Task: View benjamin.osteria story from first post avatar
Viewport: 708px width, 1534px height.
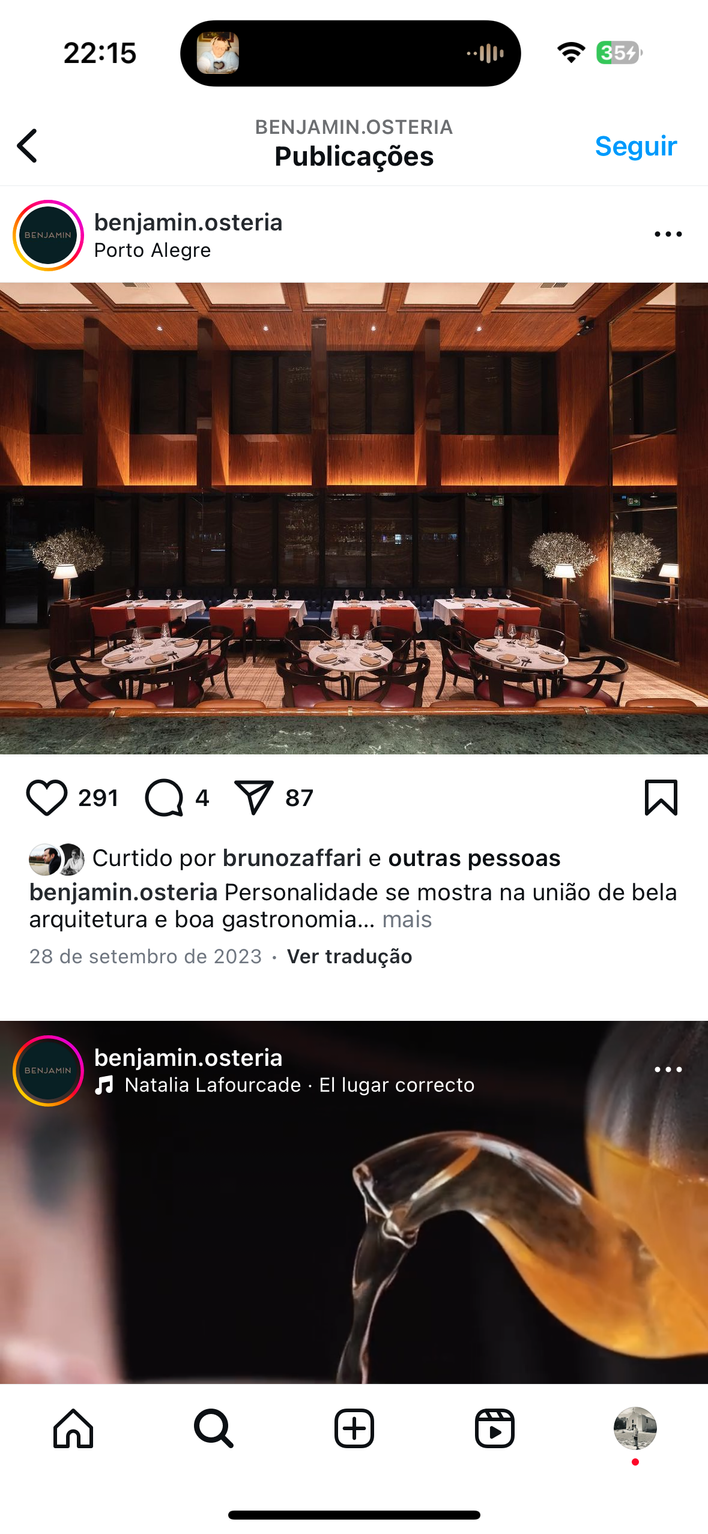Action: coord(48,235)
